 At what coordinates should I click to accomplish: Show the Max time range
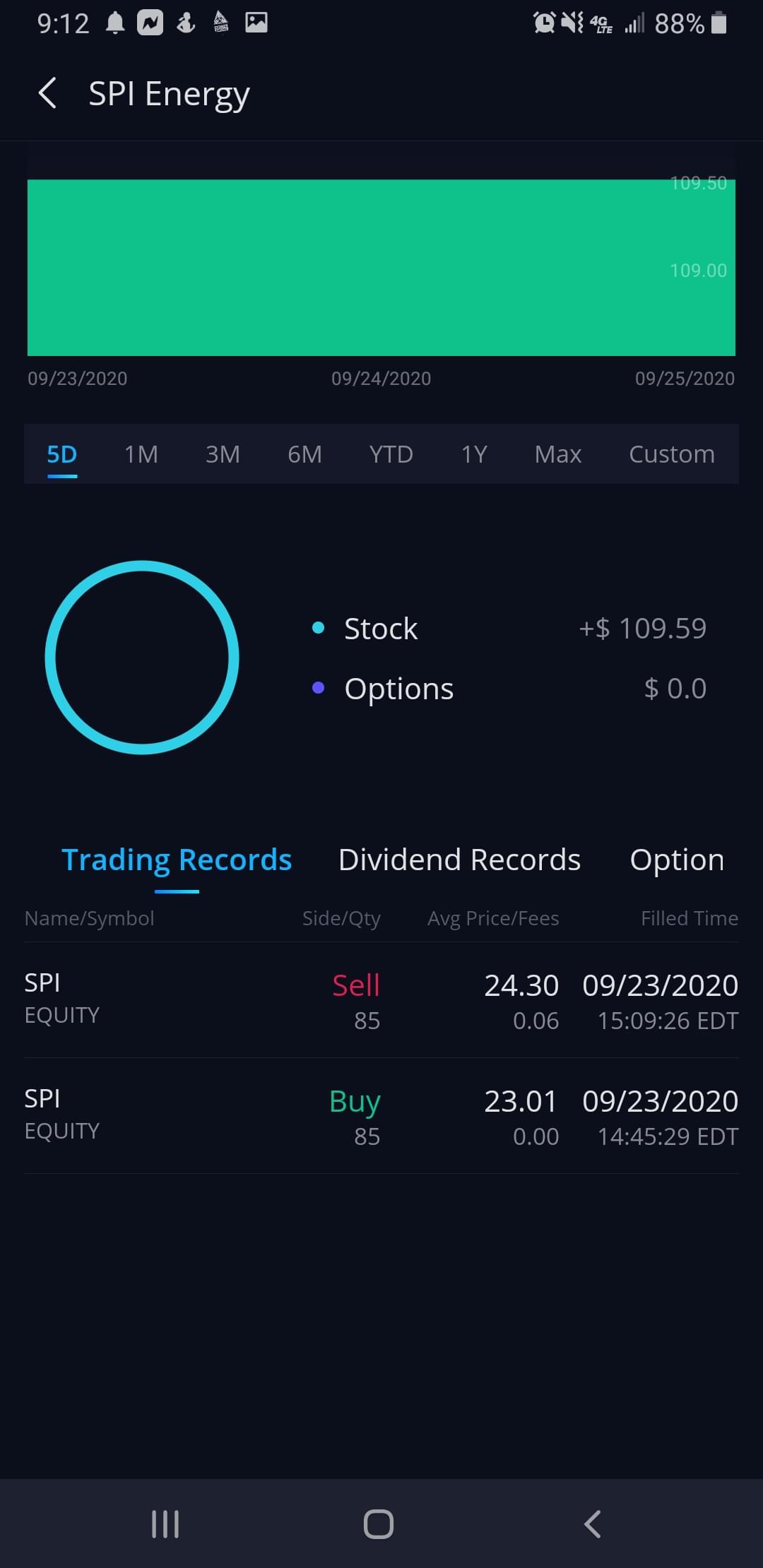(557, 454)
